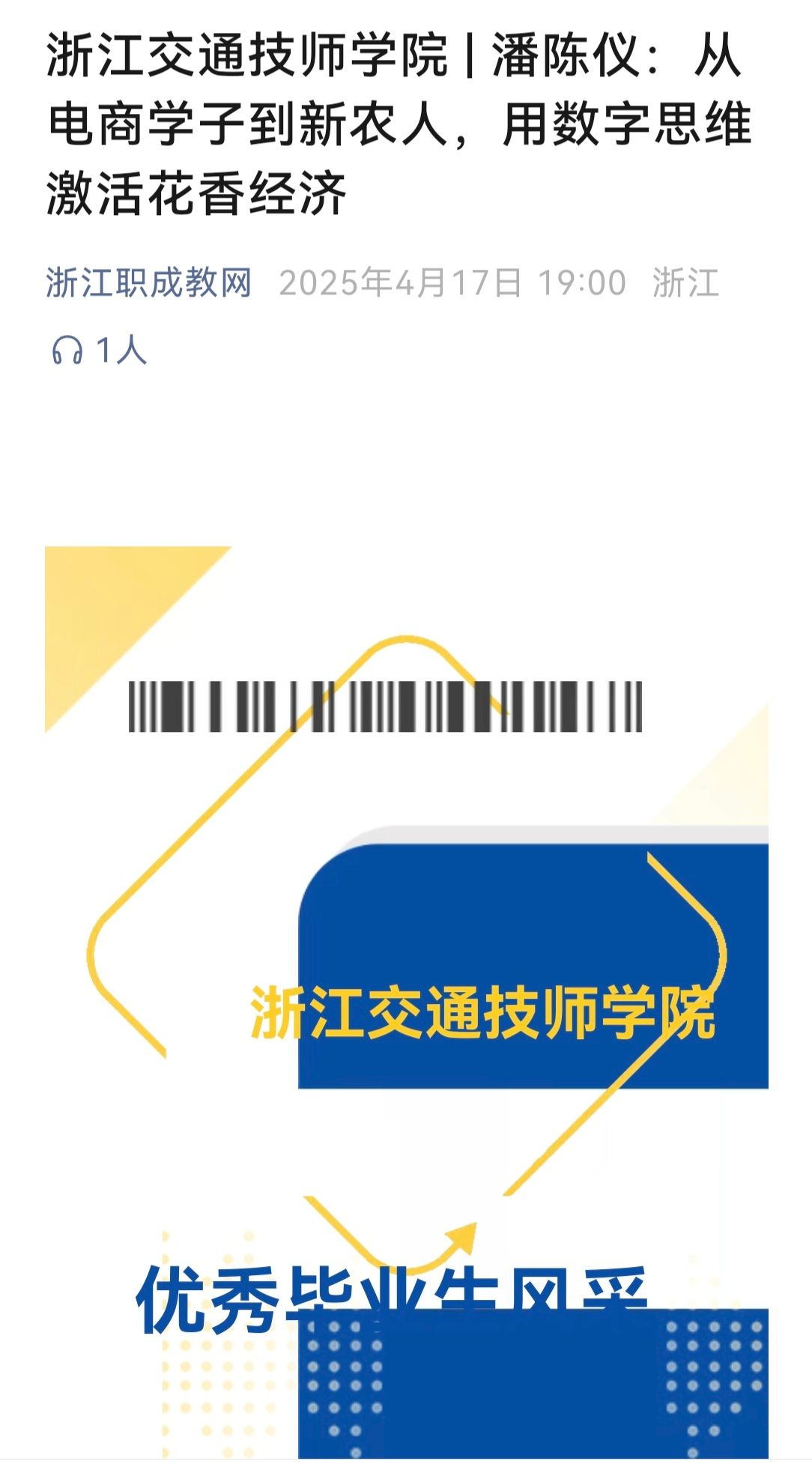Open the 浙江职成教网 account link

tap(148, 283)
